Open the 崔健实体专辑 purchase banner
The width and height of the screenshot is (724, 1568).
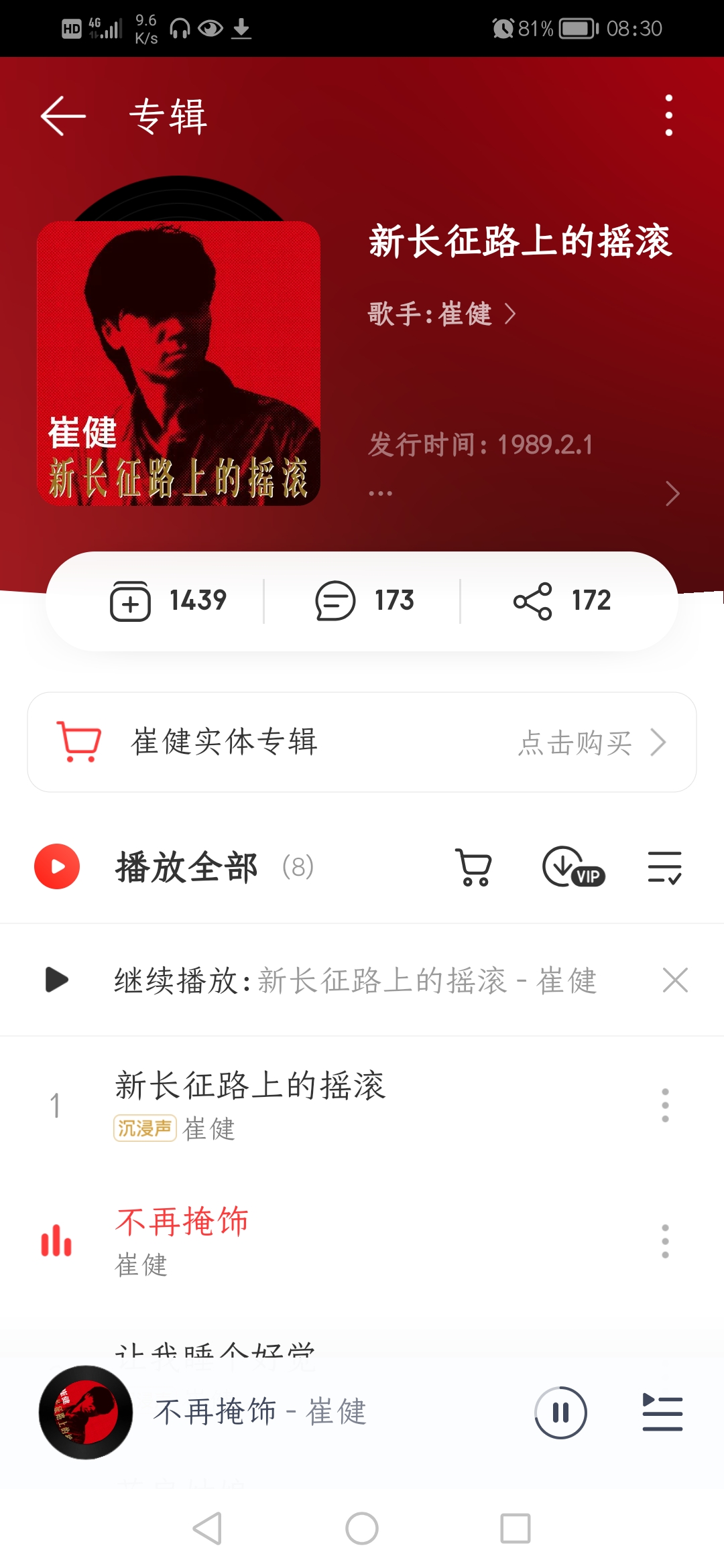point(362,742)
